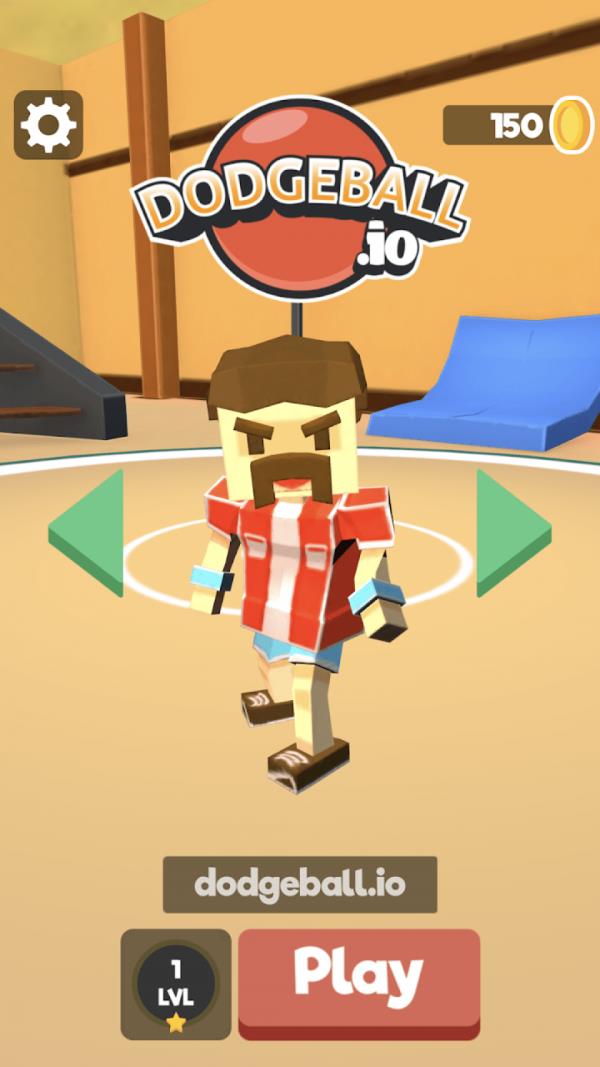This screenshot has width=600, height=1067.
Task: Edit the dodgeball.io player name field
Action: click(x=300, y=884)
